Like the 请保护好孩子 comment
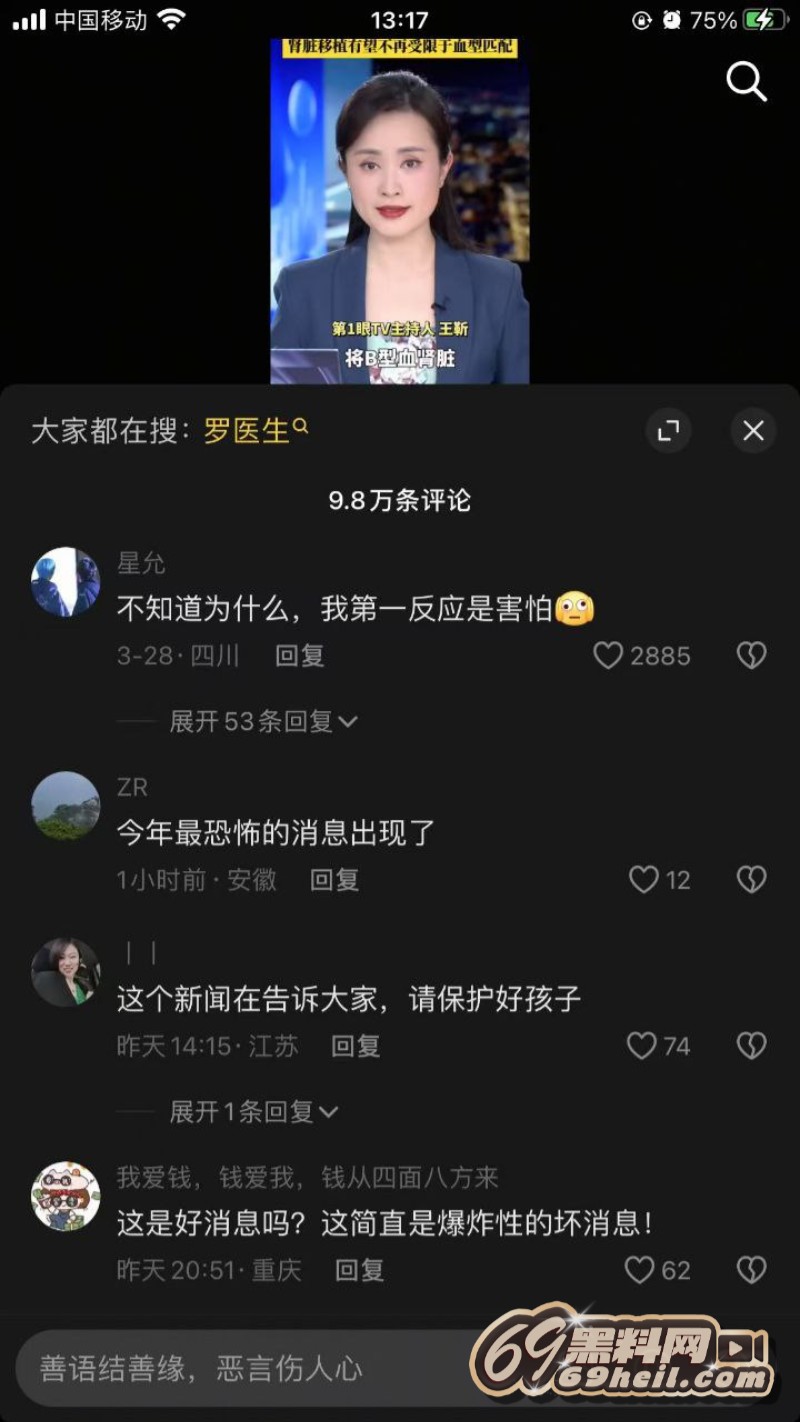Image resolution: width=800 pixels, height=1422 pixels. click(x=641, y=1046)
